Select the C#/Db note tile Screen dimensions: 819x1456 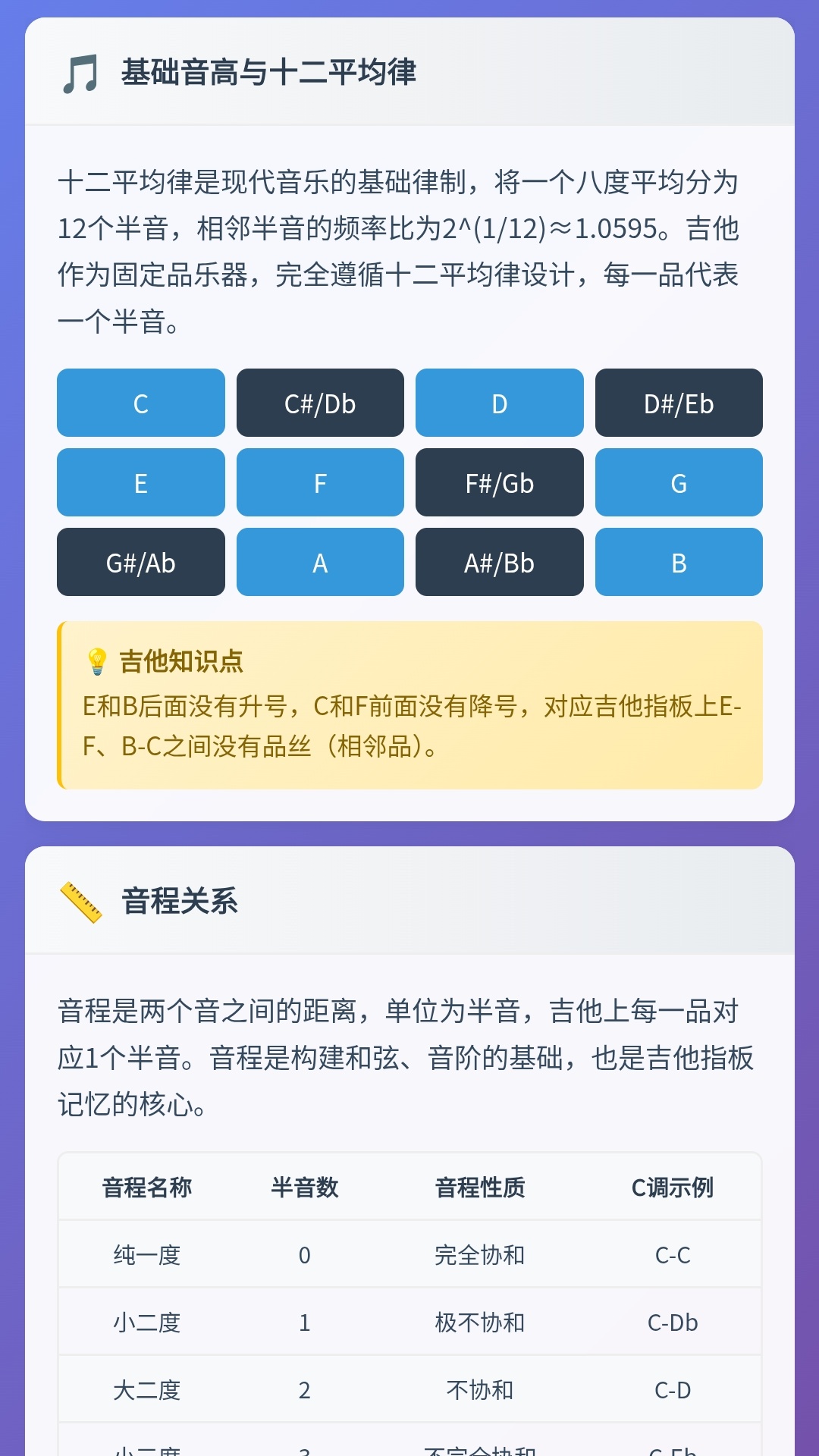tap(320, 403)
